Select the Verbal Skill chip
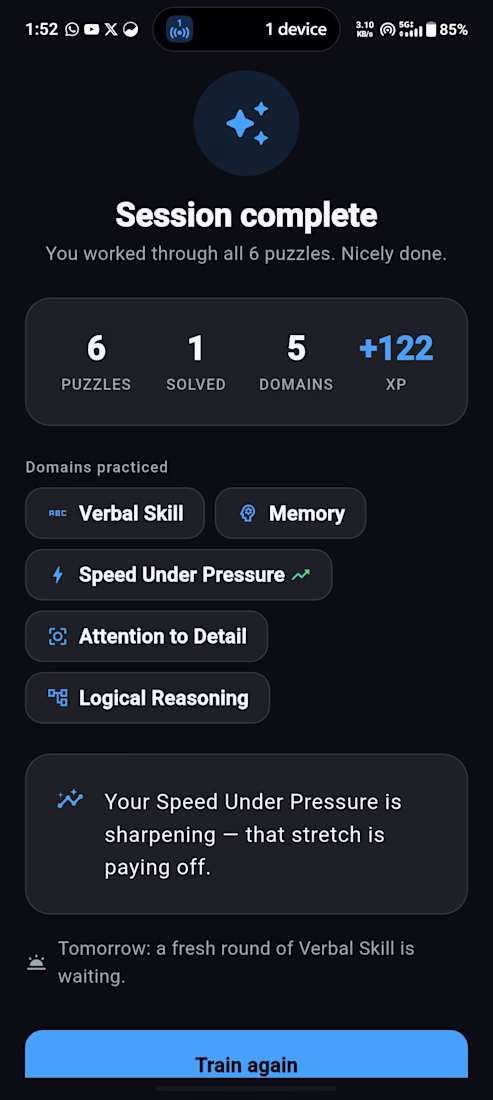 tap(115, 513)
